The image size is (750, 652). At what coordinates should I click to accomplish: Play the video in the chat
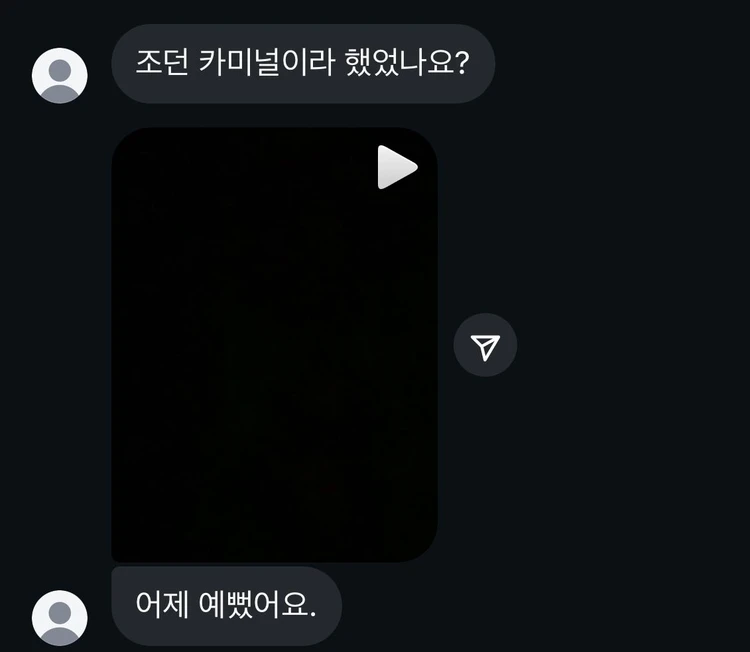[x=396, y=167]
